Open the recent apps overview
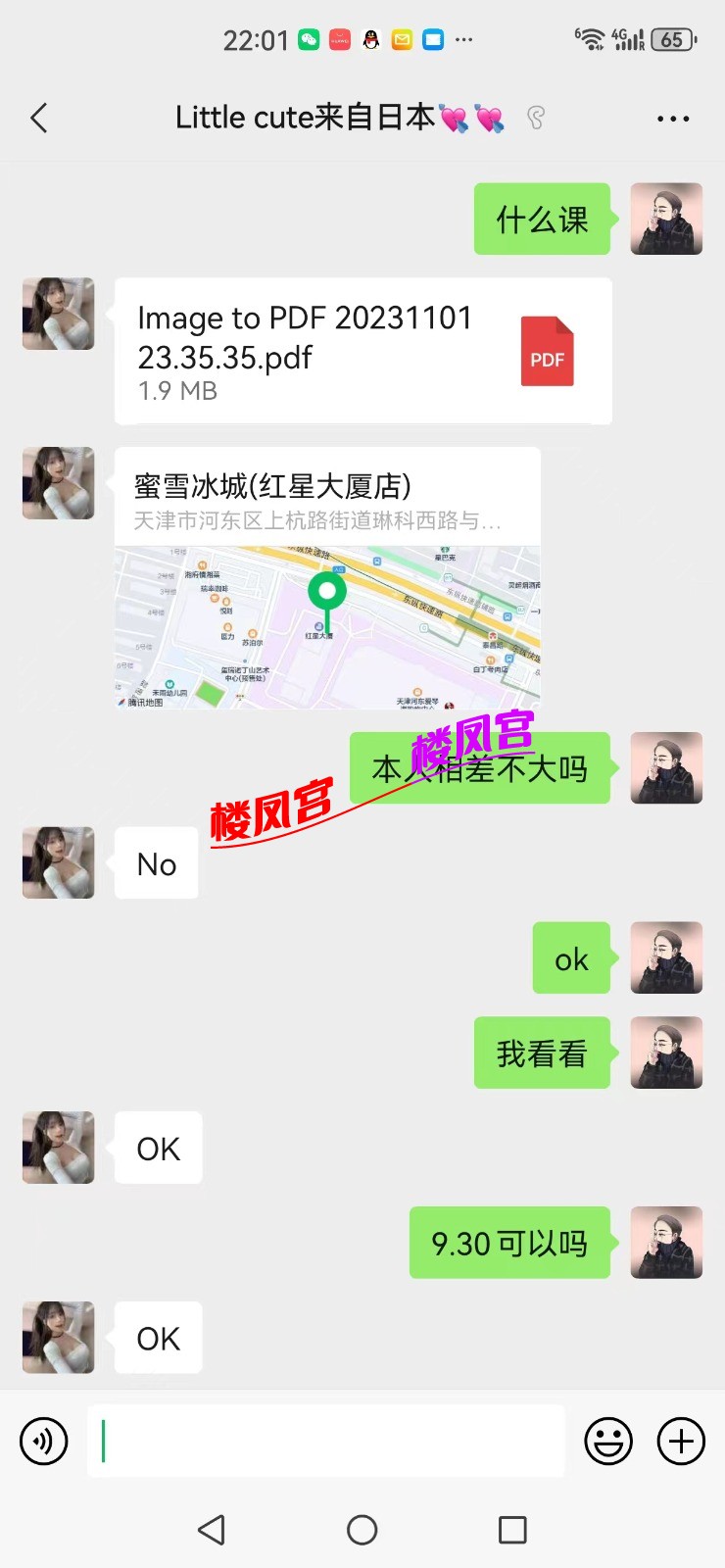 [512, 1530]
